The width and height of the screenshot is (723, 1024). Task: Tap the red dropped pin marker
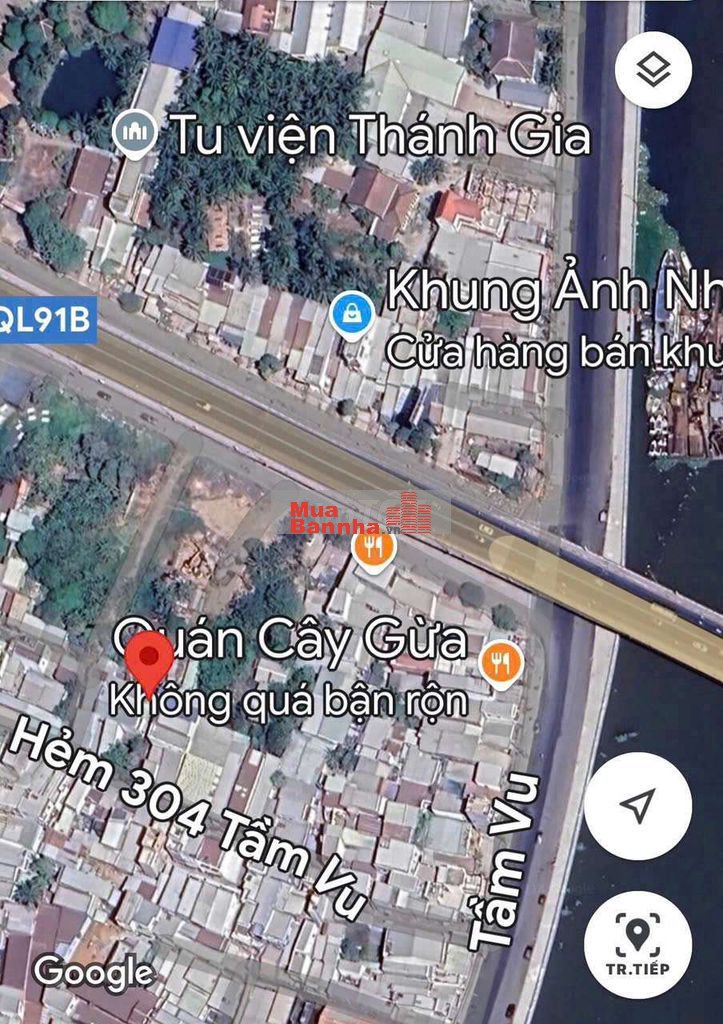151,661
